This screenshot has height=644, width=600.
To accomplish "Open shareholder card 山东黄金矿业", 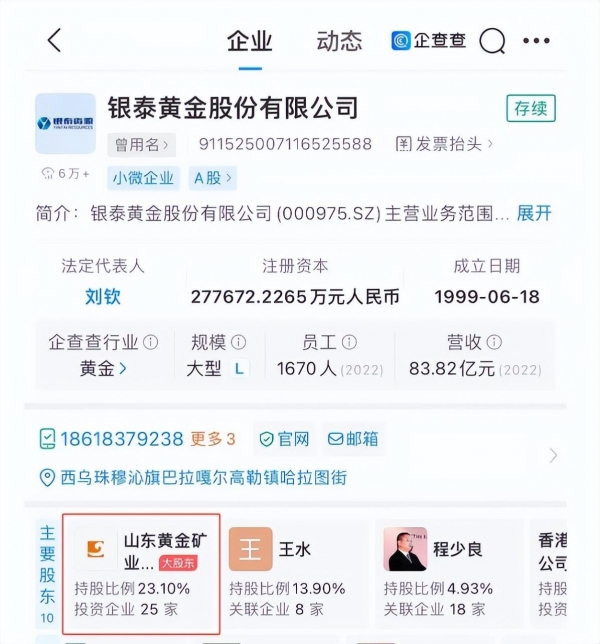I will tap(141, 575).
